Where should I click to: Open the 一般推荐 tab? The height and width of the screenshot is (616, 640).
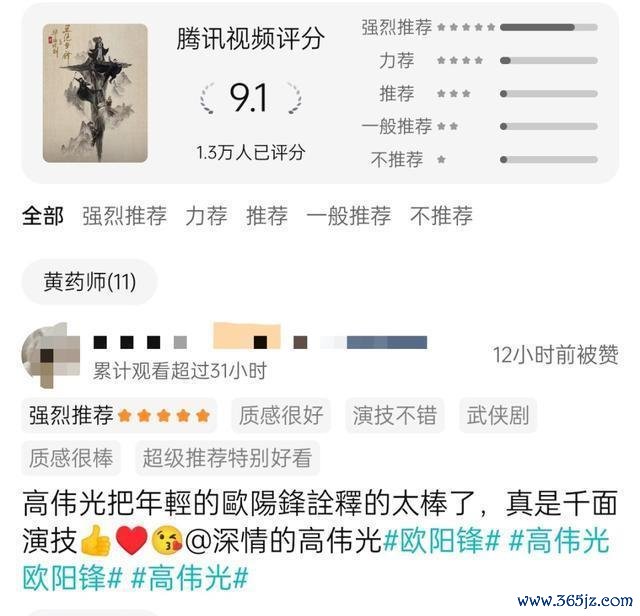click(x=348, y=216)
